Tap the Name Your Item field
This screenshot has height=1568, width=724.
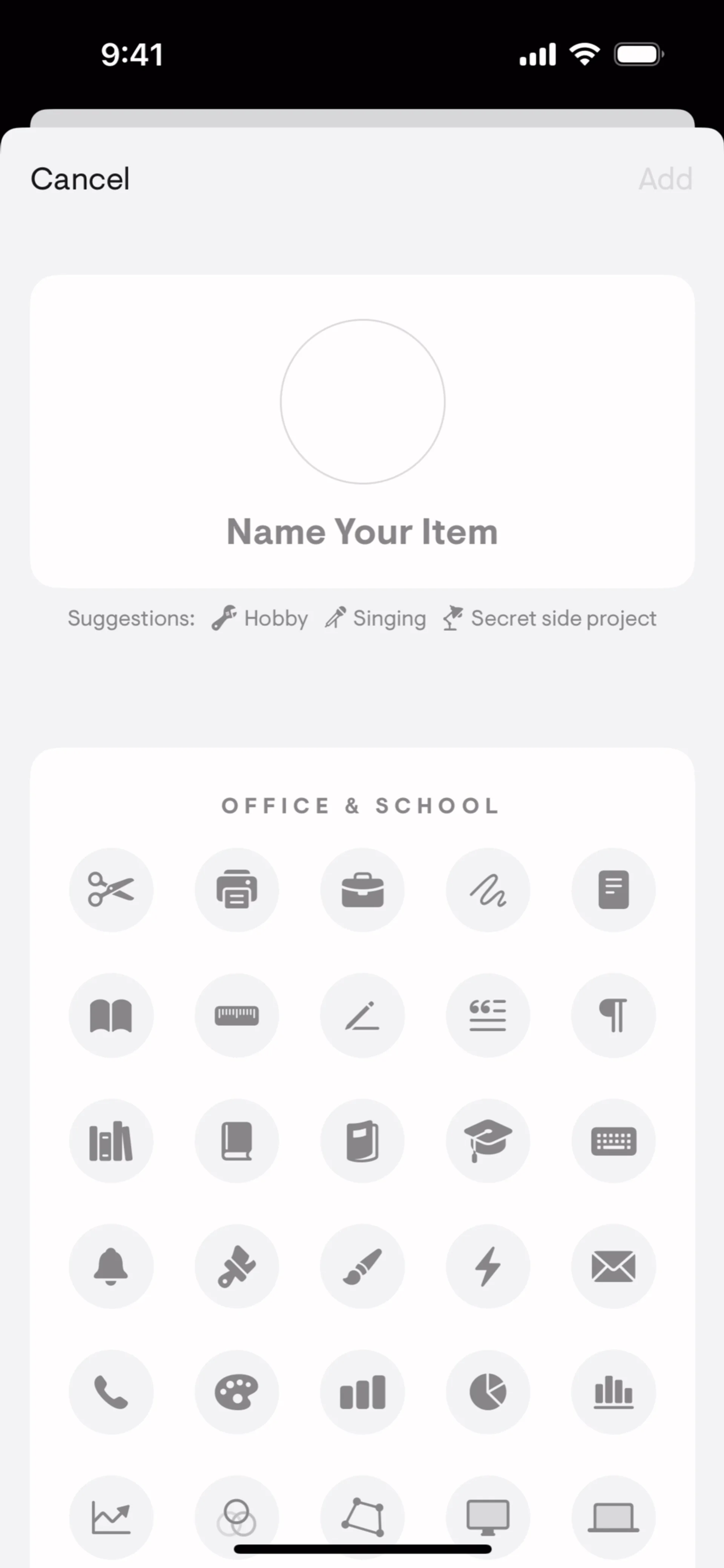(362, 531)
